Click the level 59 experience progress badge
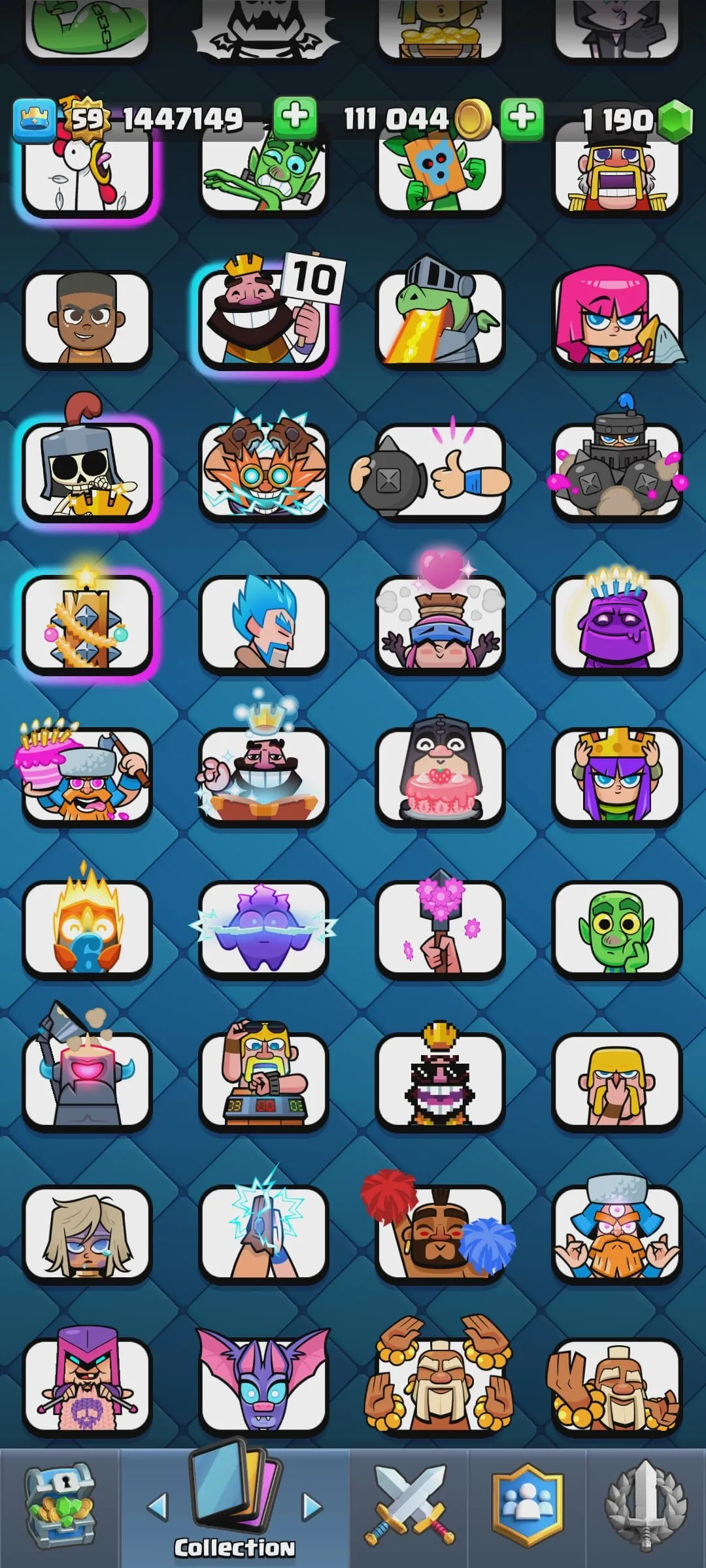Viewport: 706px width, 1568px height. tap(83, 118)
